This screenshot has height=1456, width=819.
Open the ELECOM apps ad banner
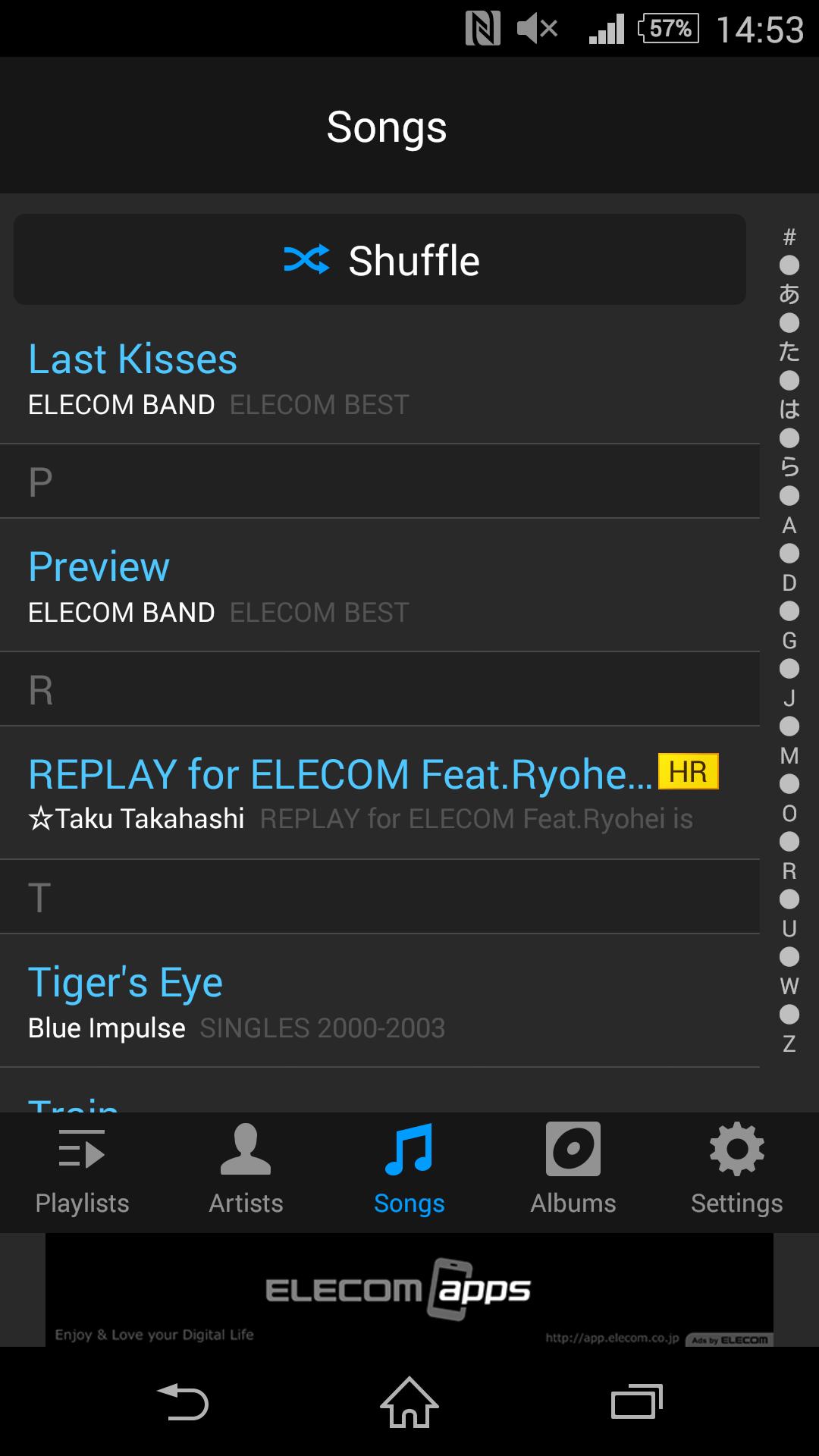(x=409, y=1290)
